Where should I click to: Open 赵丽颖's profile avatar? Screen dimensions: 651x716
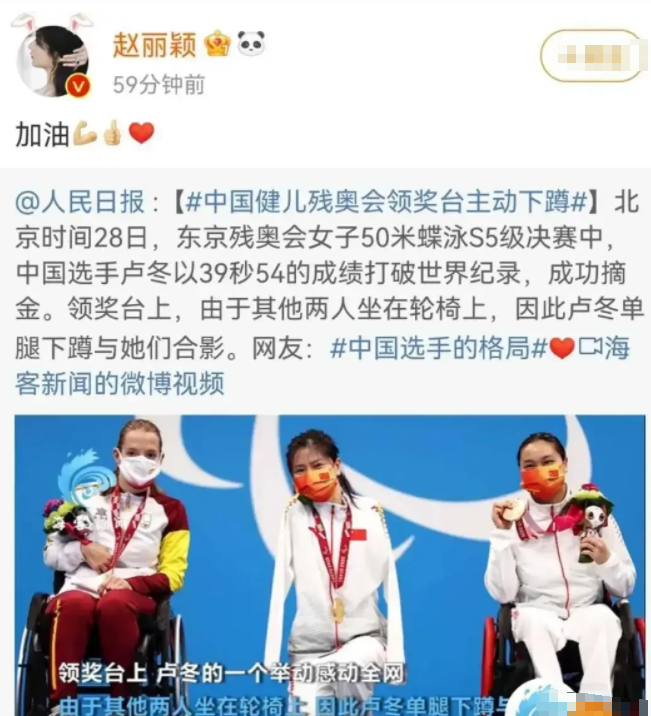click(x=53, y=56)
